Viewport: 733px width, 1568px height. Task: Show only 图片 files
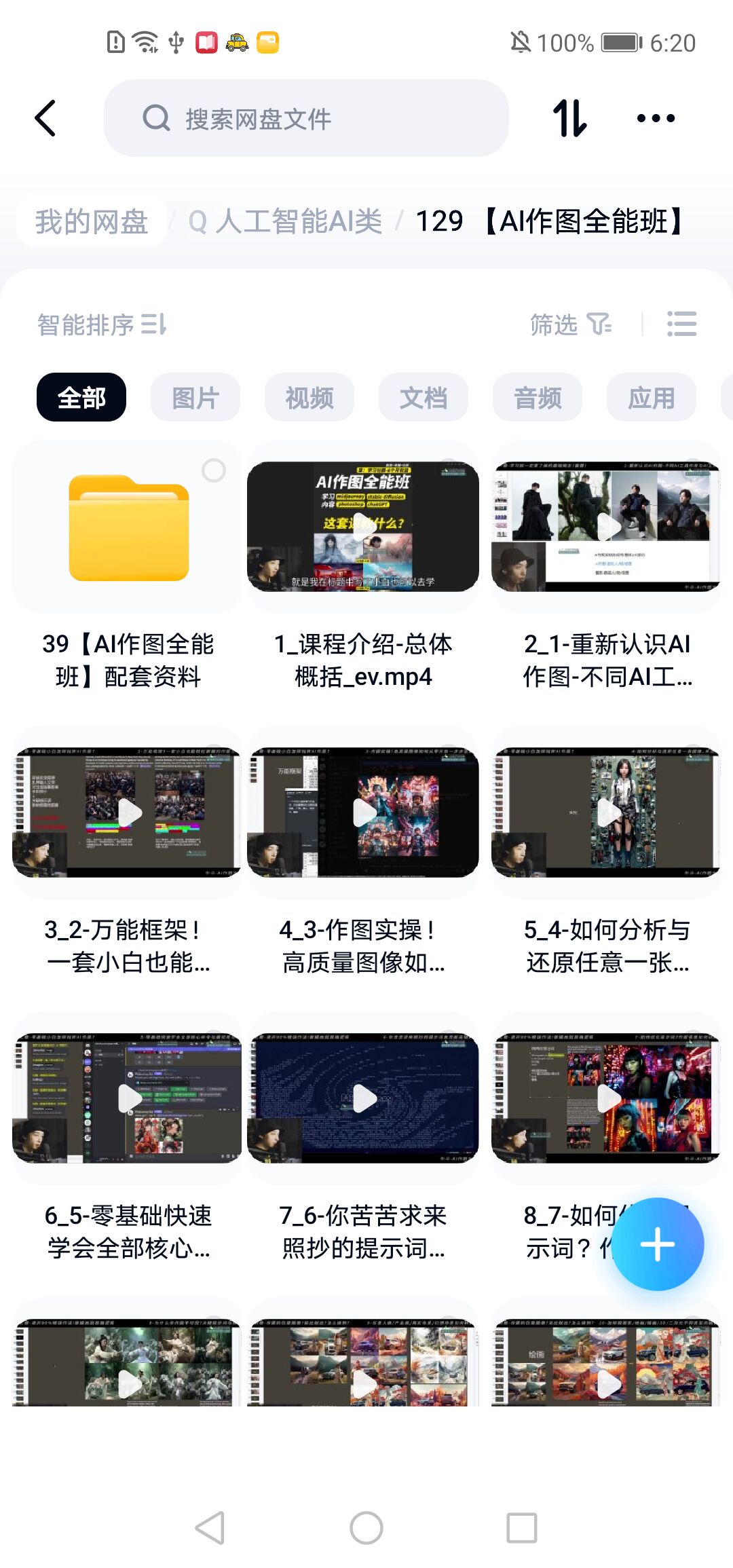195,397
